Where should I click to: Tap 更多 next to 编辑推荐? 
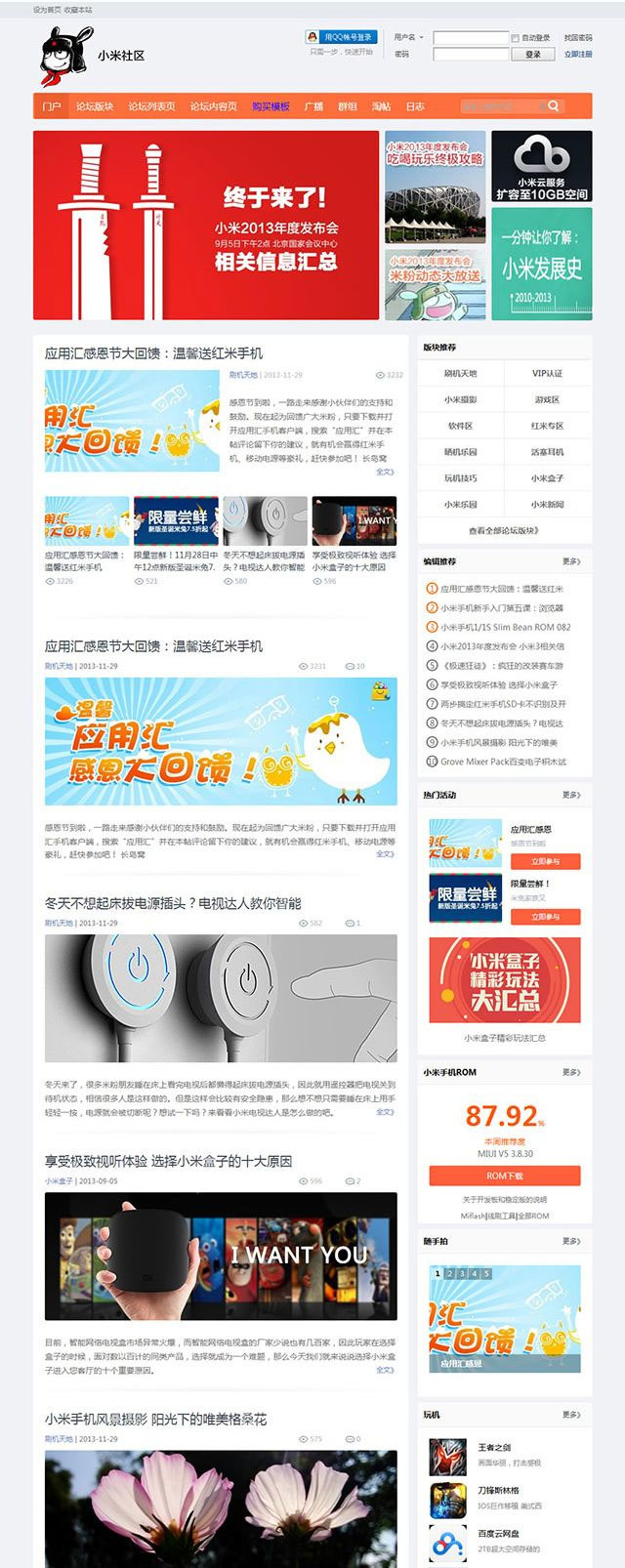coord(571,561)
